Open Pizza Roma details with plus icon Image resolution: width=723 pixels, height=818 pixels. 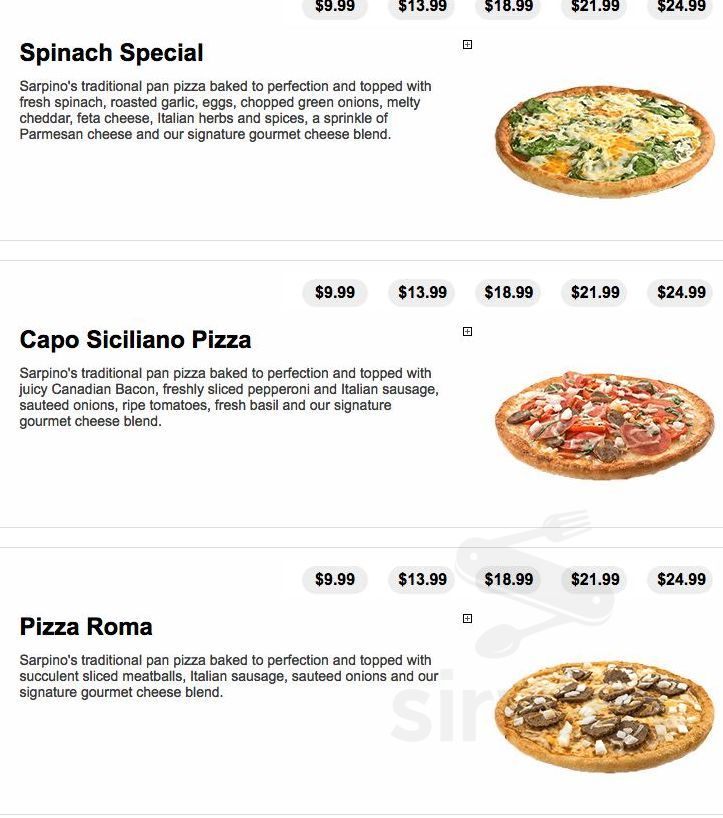click(x=467, y=619)
